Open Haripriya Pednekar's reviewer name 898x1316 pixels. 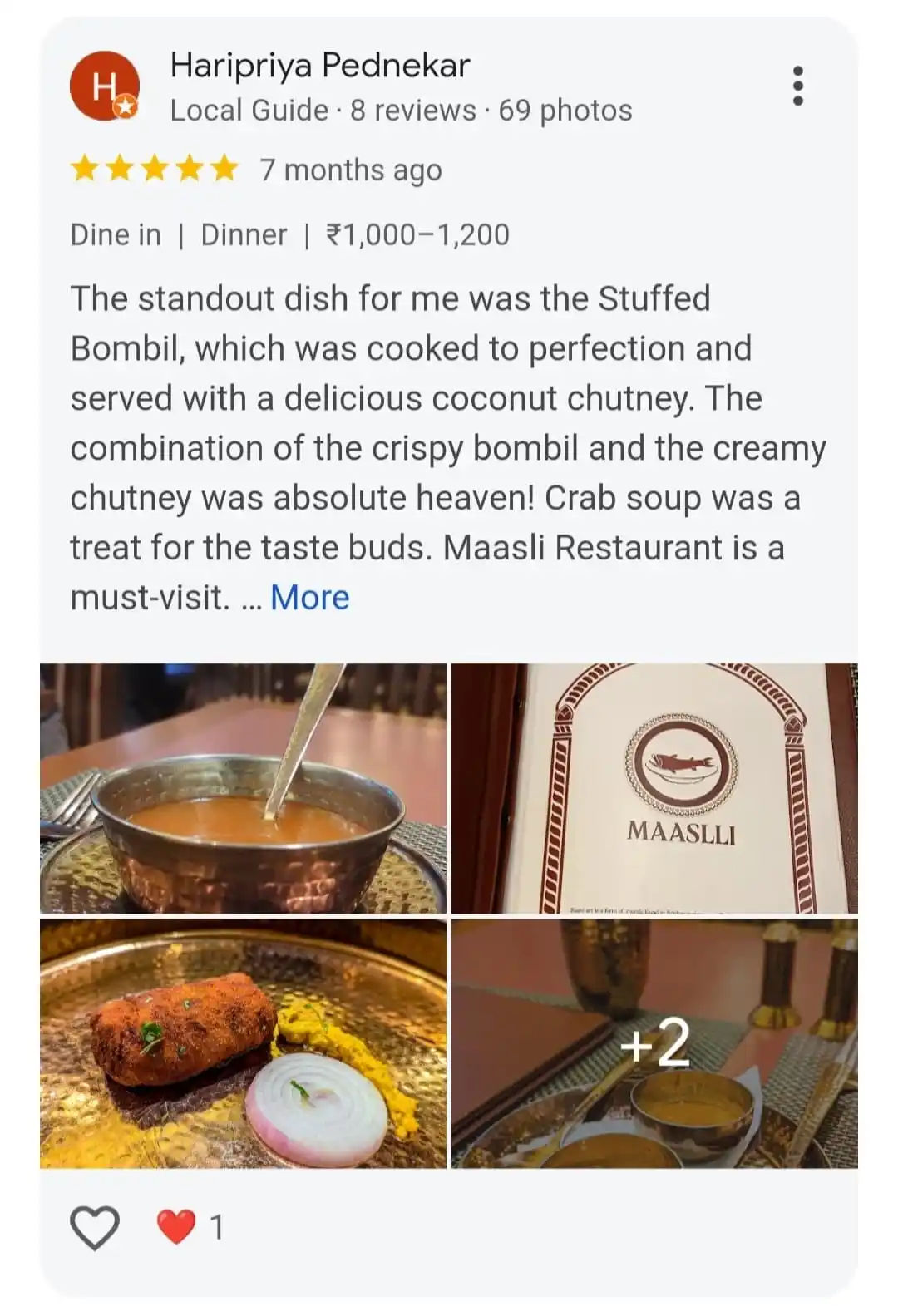click(320, 65)
